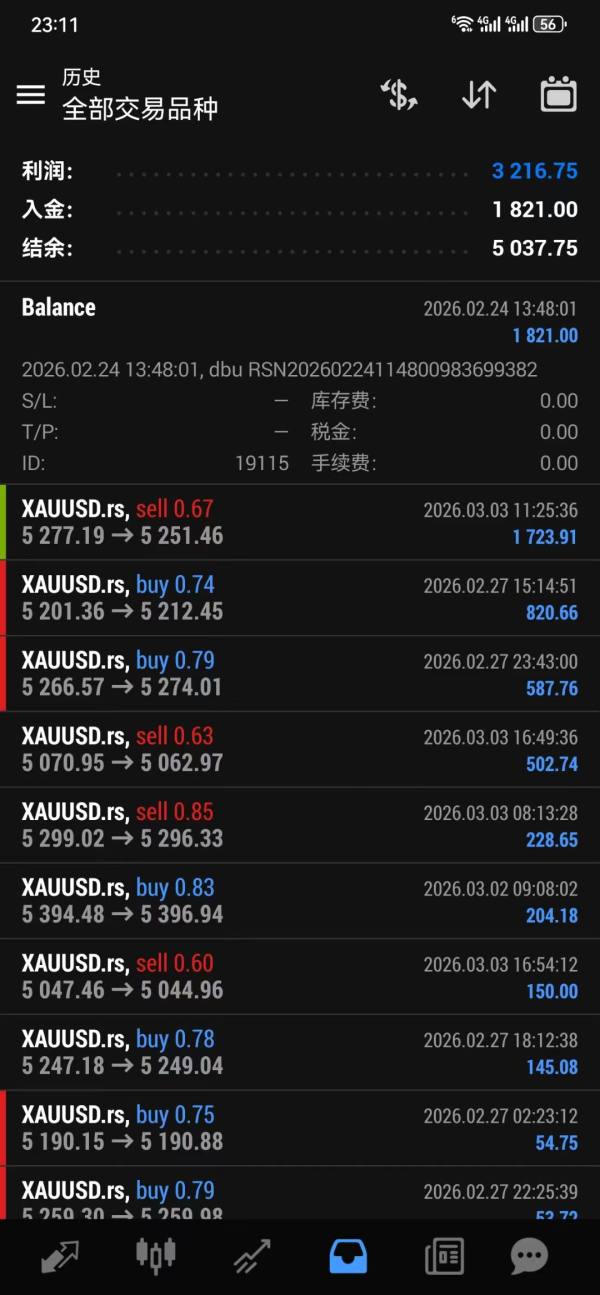
Task: Collapse the expanded Balance entry
Action: [300, 320]
